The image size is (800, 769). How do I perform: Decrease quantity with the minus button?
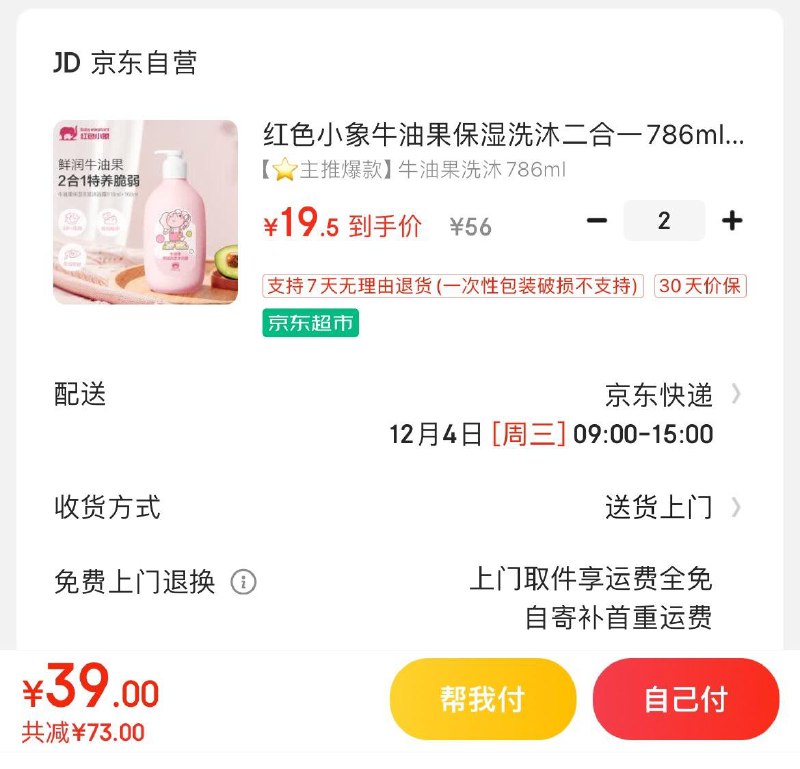tap(597, 221)
